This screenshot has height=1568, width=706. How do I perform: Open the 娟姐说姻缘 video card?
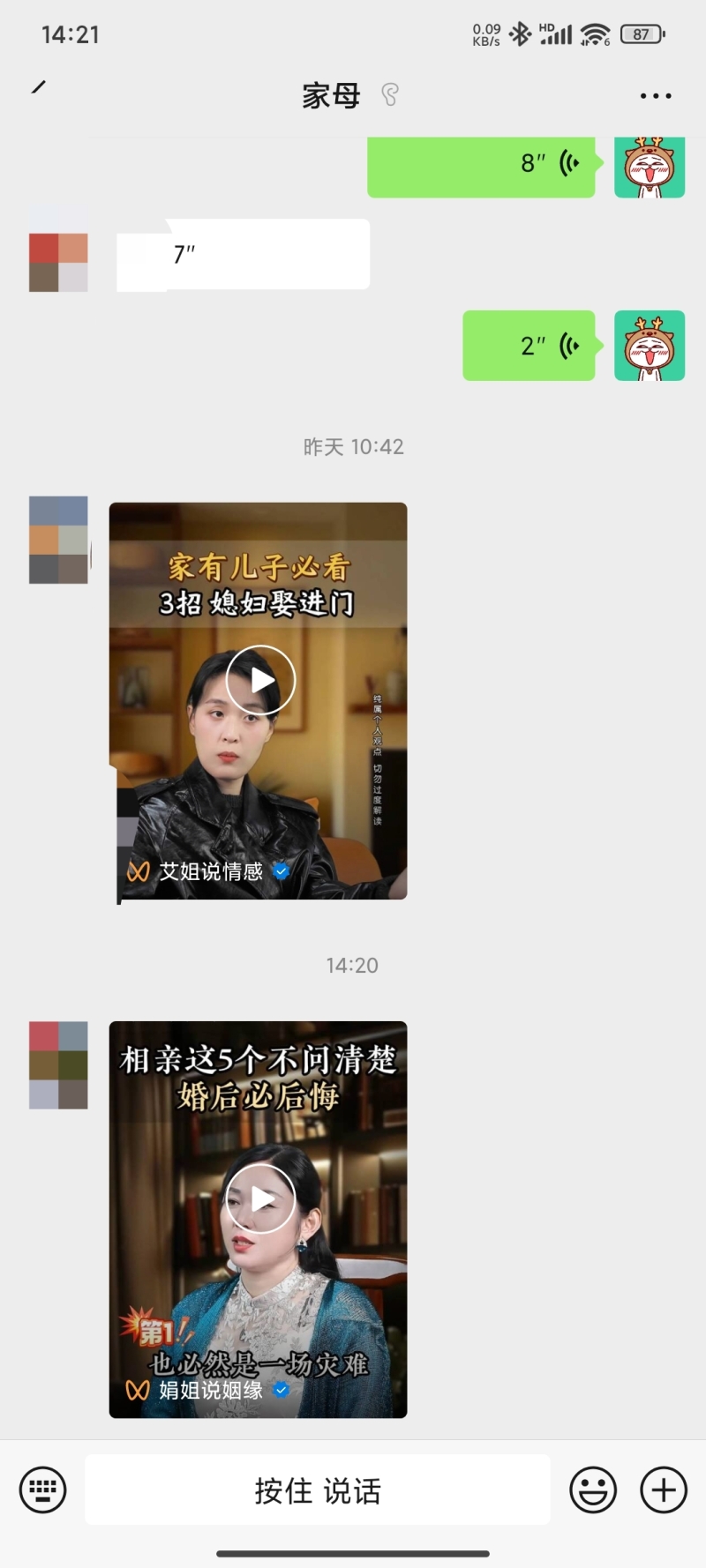(x=259, y=1219)
